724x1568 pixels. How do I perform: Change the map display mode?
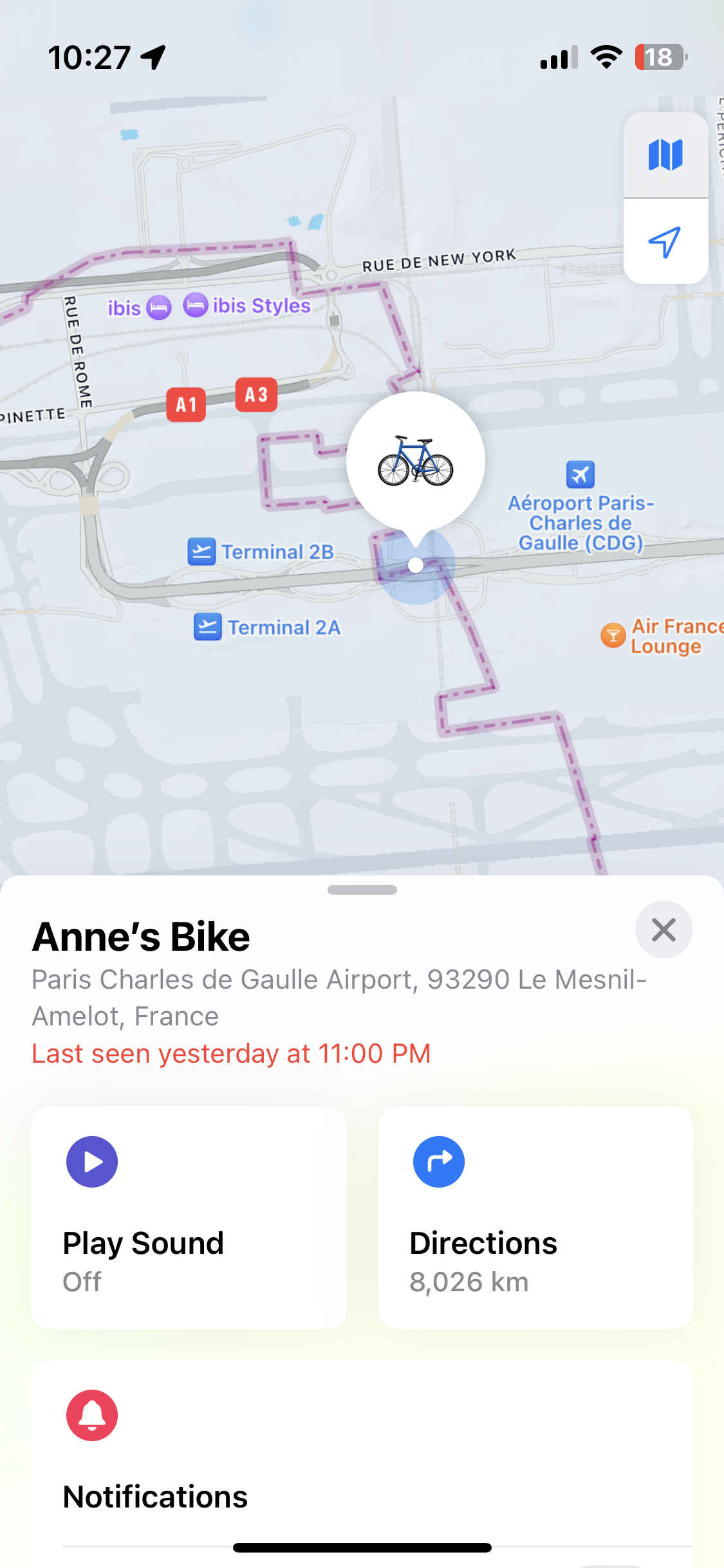pyautogui.click(x=665, y=155)
